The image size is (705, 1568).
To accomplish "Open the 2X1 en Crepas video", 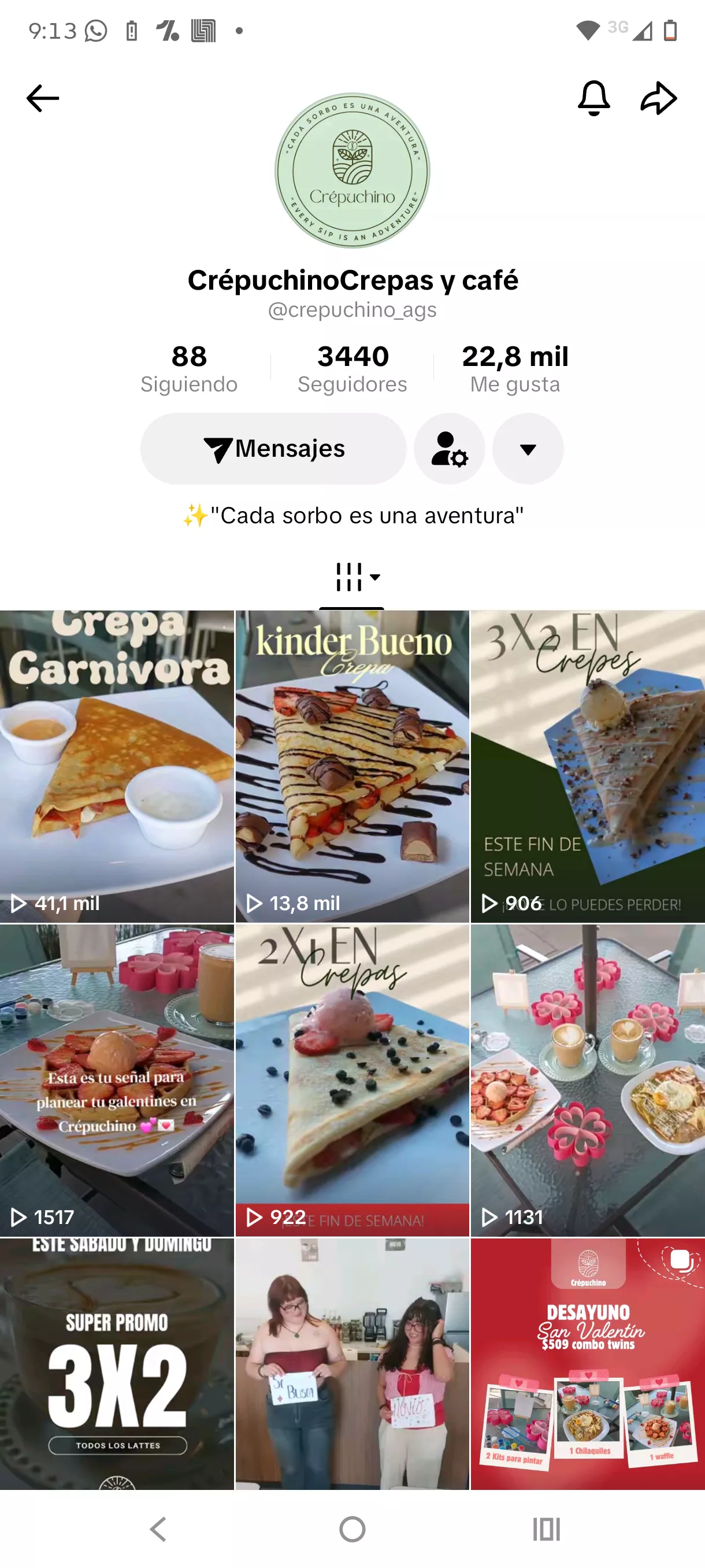I will 352,1080.
